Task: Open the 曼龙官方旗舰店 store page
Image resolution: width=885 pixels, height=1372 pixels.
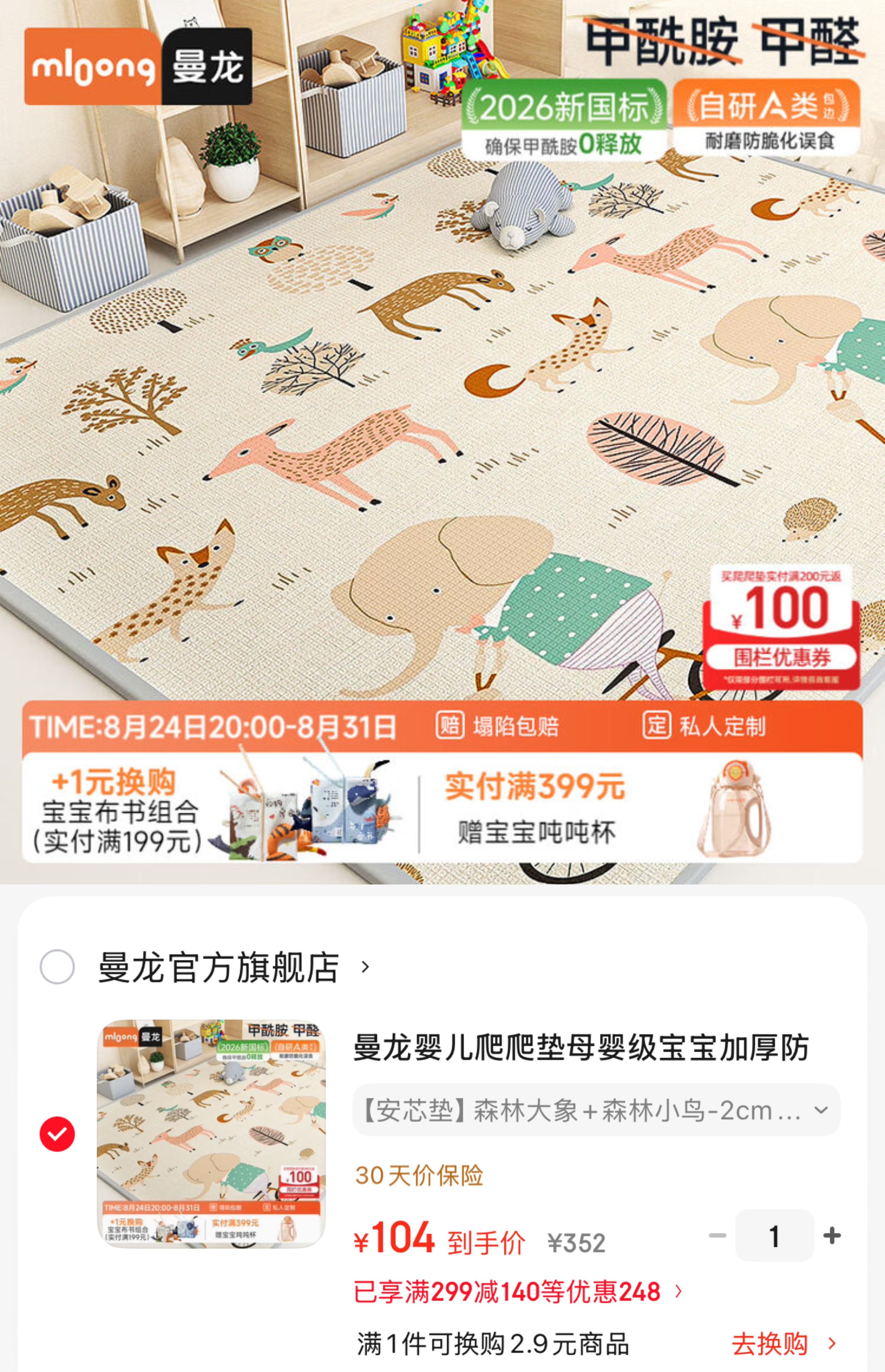Action: click(x=234, y=968)
